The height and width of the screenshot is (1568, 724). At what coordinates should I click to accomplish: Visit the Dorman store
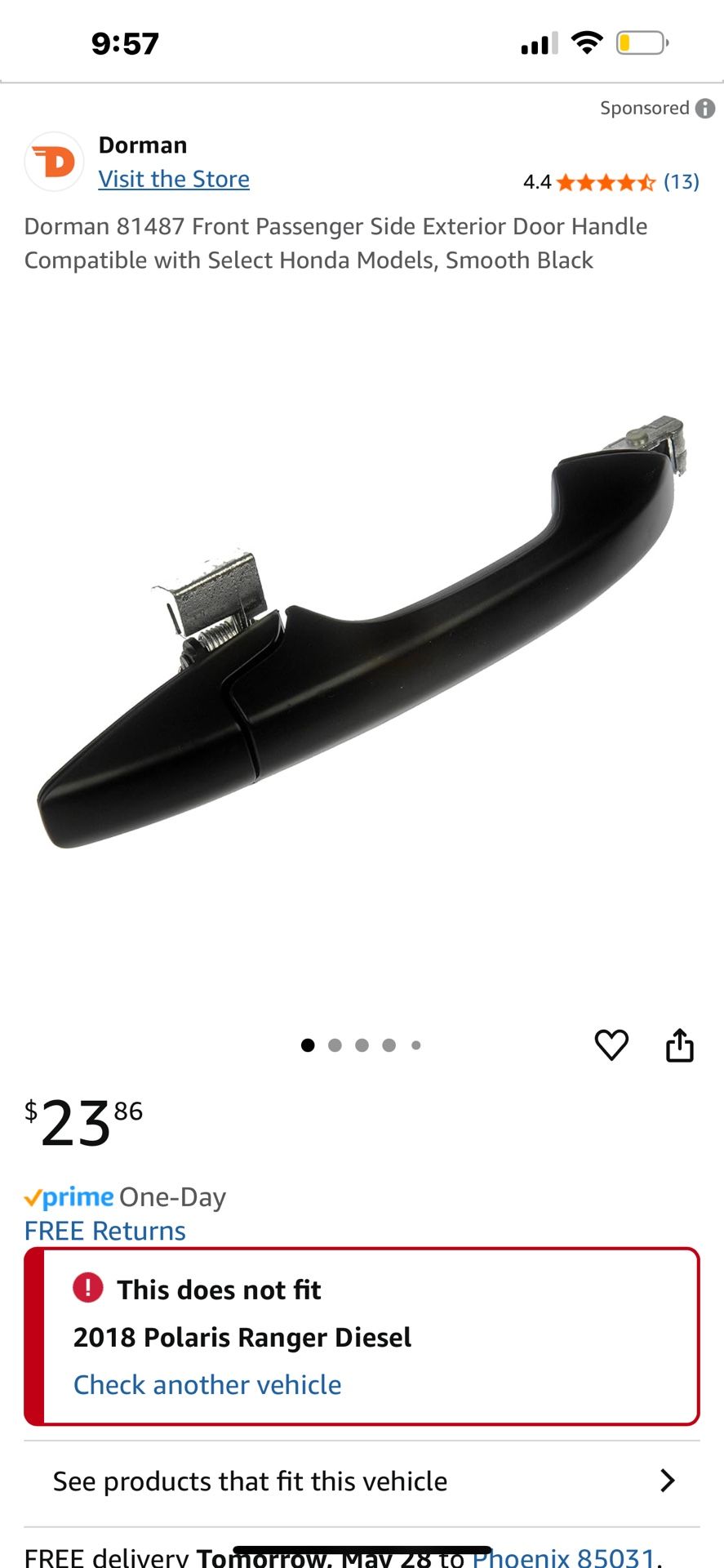tap(174, 179)
